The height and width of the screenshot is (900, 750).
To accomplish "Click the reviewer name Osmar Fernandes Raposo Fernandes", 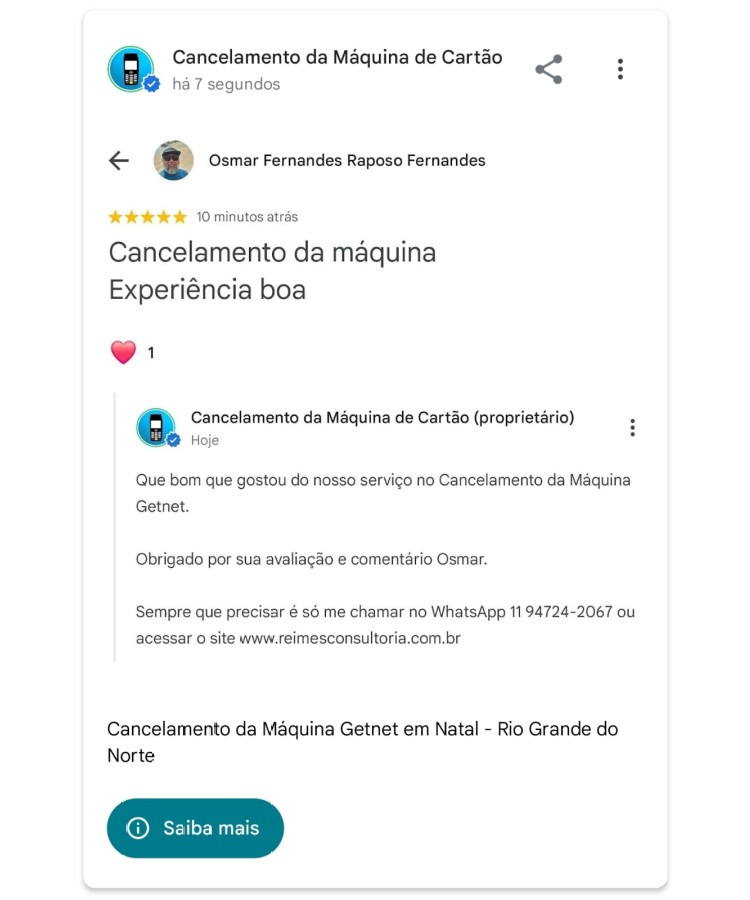I will coord(346,160).
